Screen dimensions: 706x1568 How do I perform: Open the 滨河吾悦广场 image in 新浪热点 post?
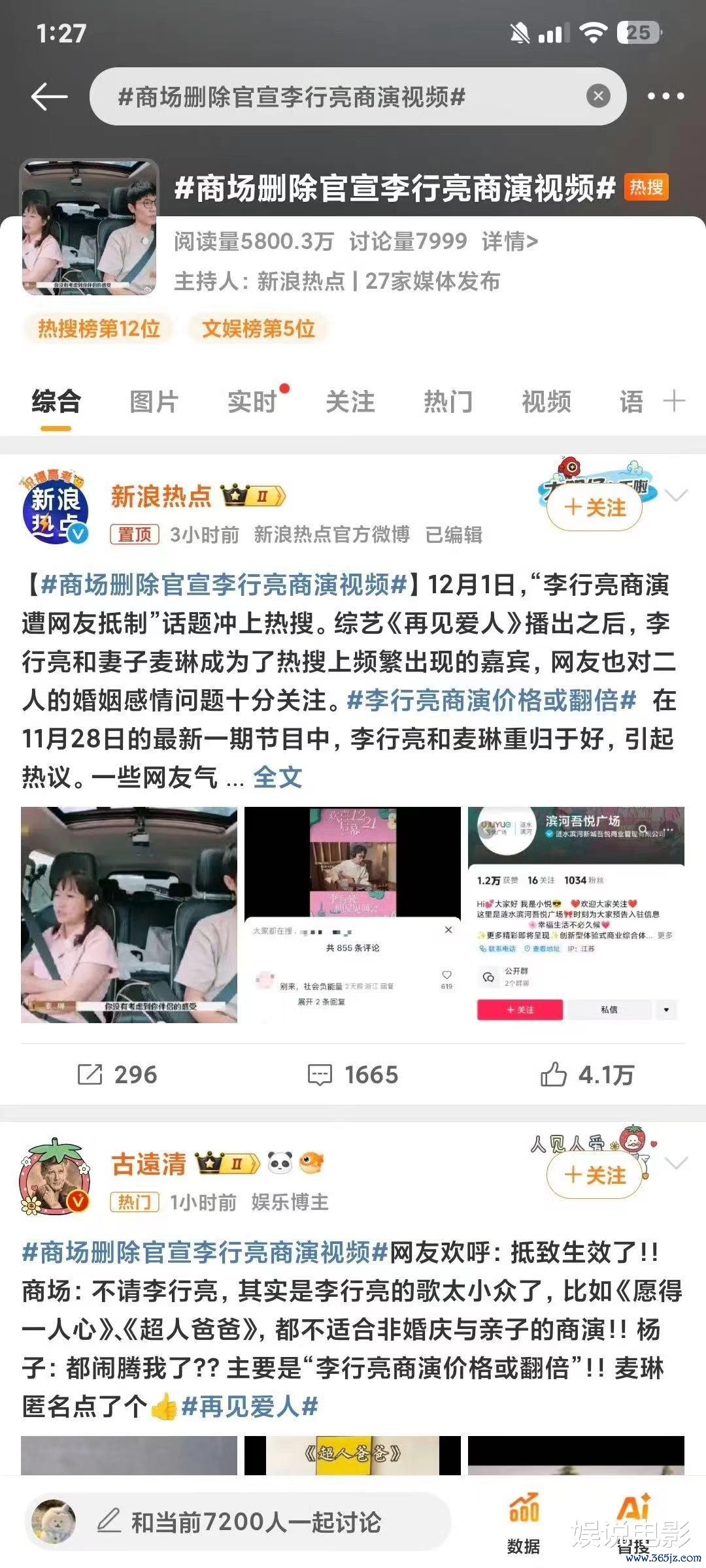(x=576, y=915)
